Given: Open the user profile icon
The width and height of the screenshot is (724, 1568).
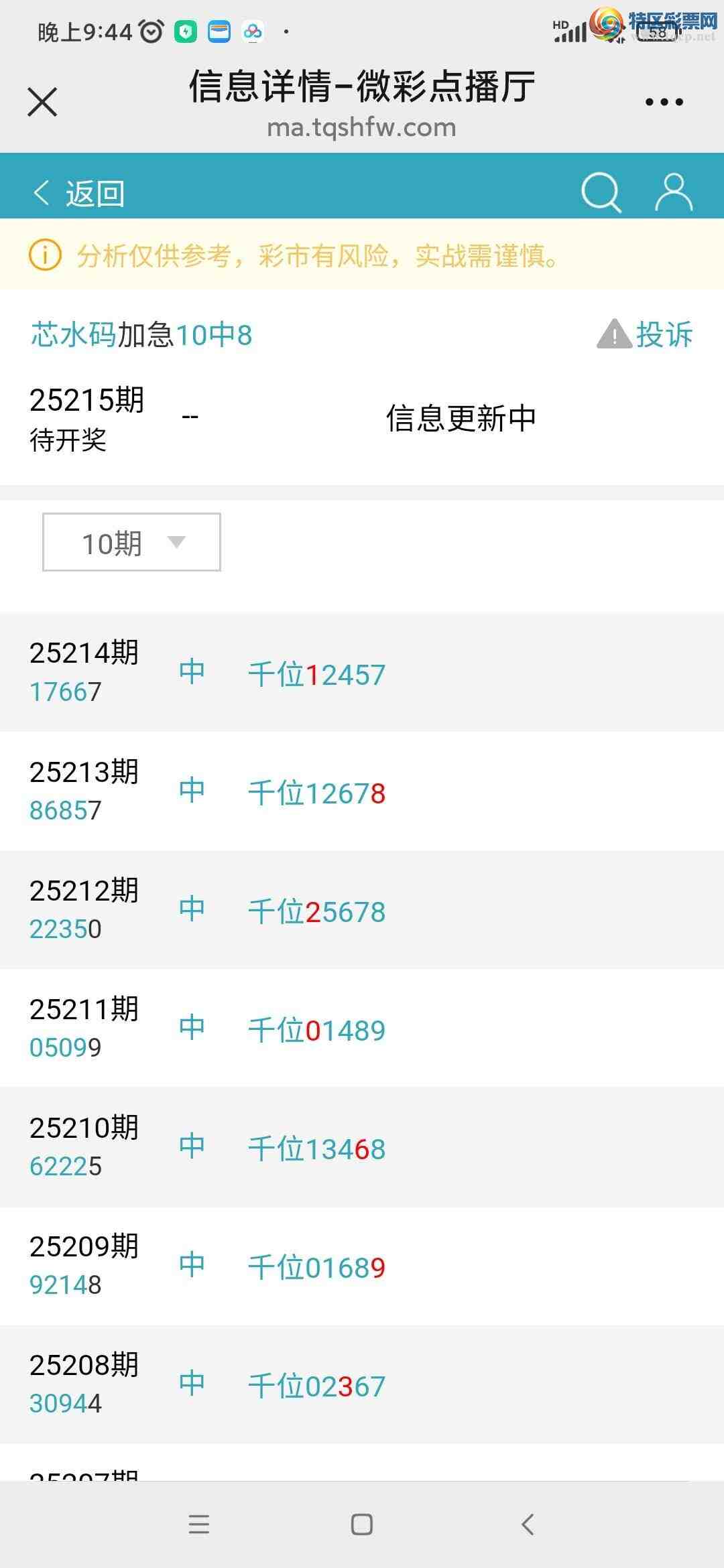Looking at the screenshot, I should pos(672,192).
